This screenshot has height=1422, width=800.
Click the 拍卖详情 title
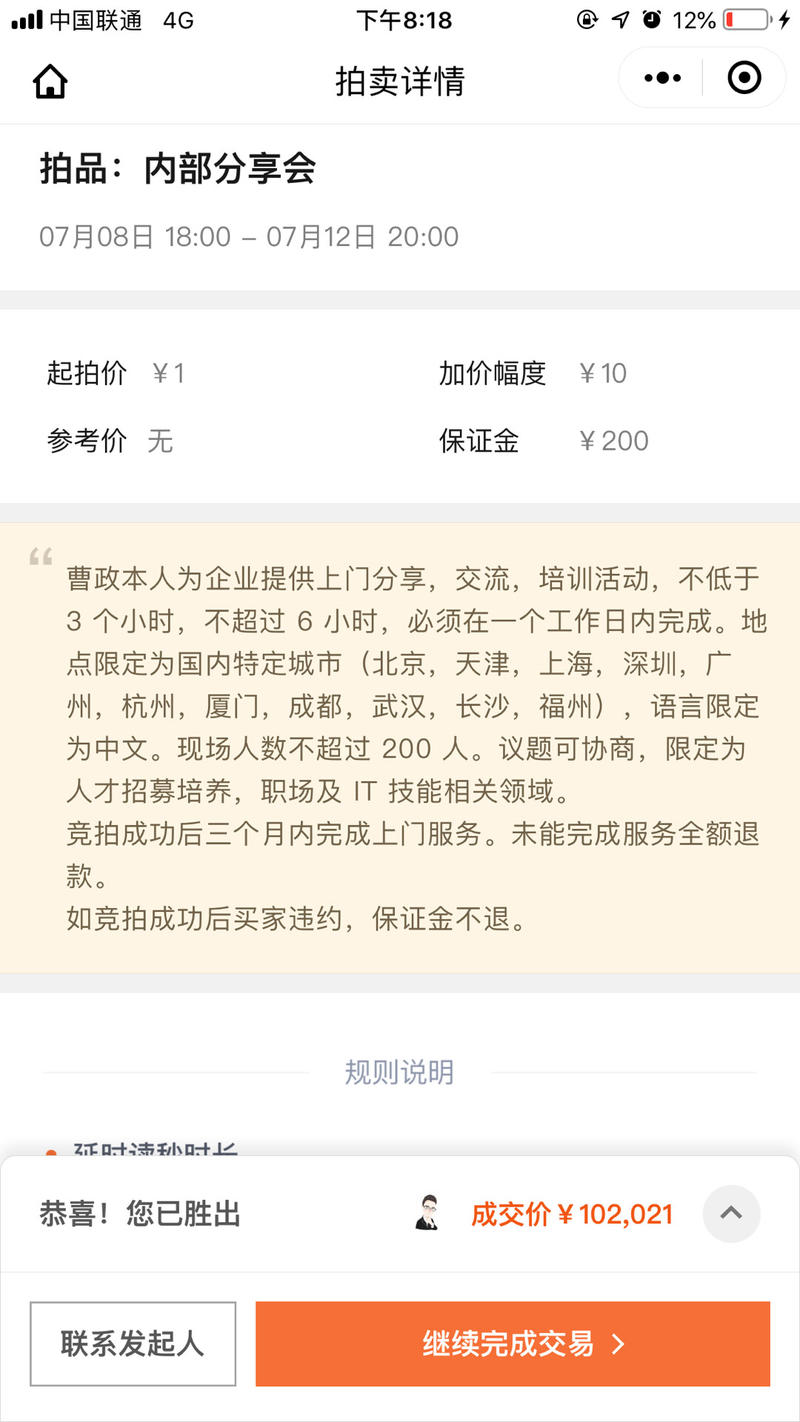click(399, 80)
